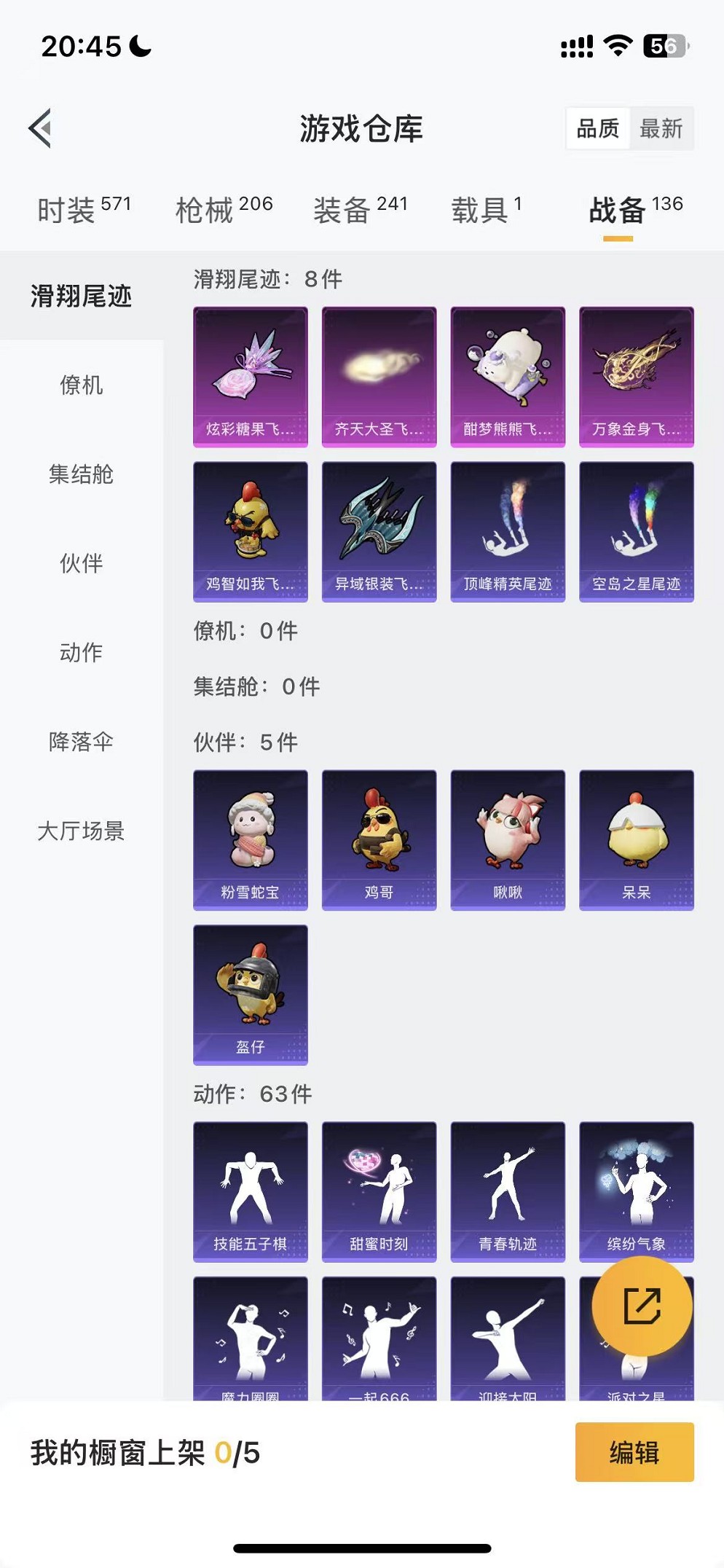The height and width of the screenshot is (1568, 724).
Task: Select 僚机 in the side menu
Action: 81,385
